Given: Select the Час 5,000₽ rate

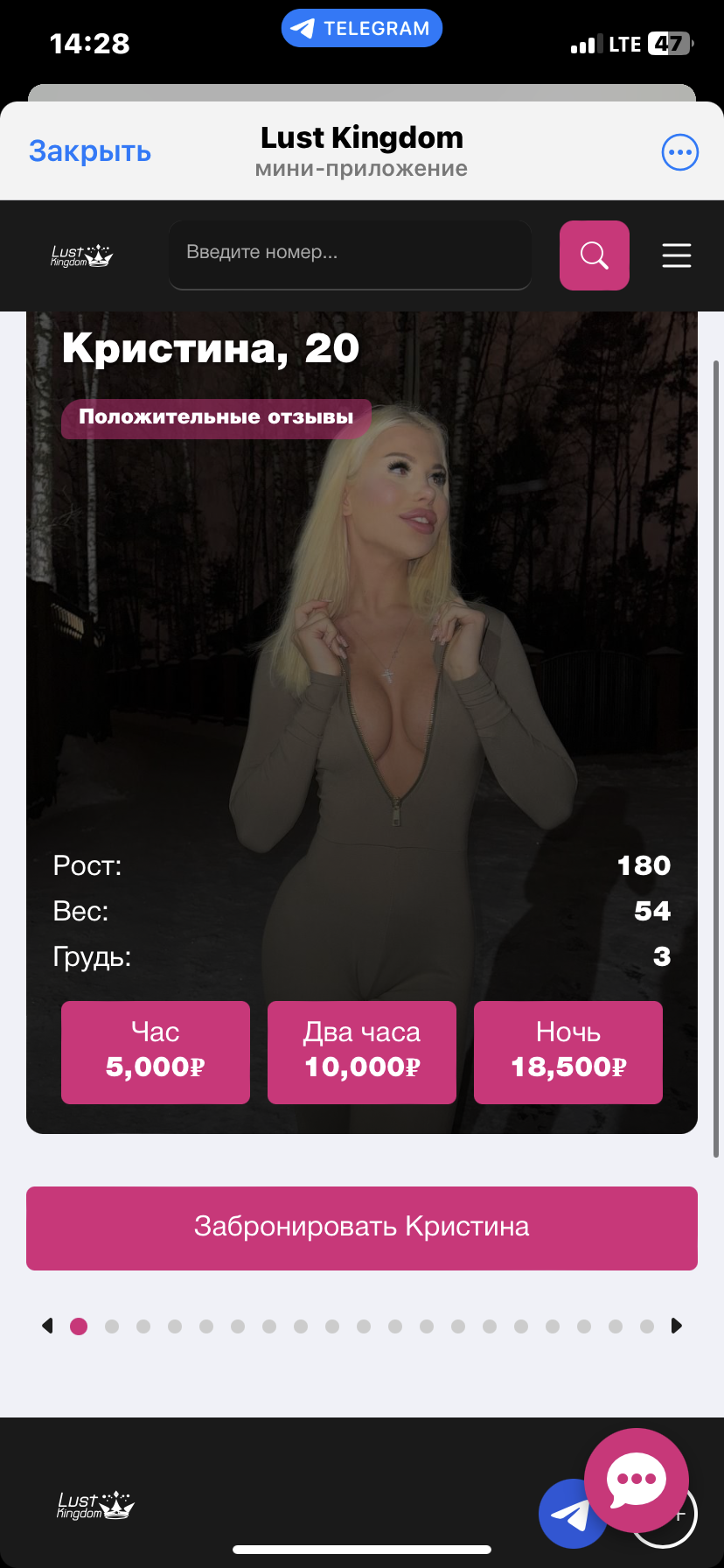Looking at the screenshot, I should [156, 1053].
